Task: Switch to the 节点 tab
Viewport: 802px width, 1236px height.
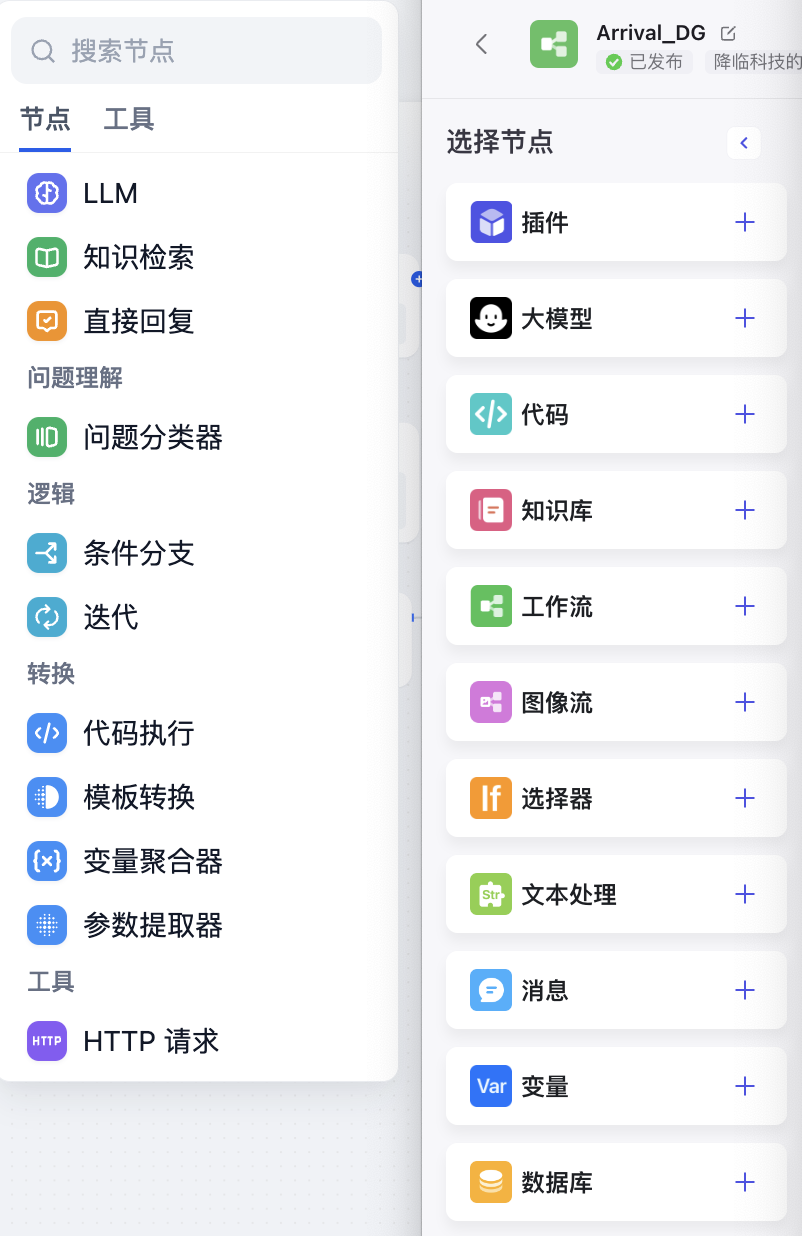Action: [x=47, y=119]
